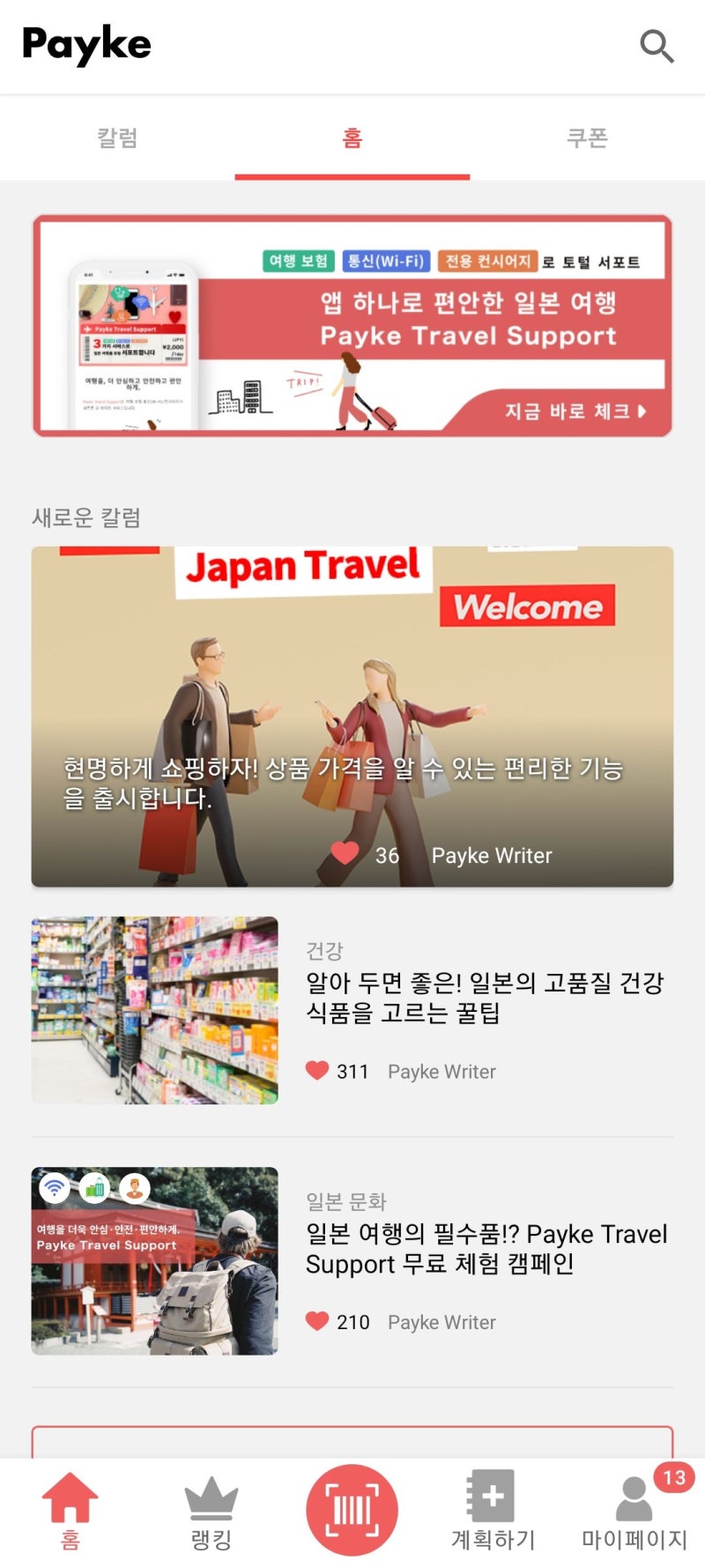The image size is (705, 1568).
Task: Tap the health food shelves article thumbnail
Action: click(x=154, y=1010)
